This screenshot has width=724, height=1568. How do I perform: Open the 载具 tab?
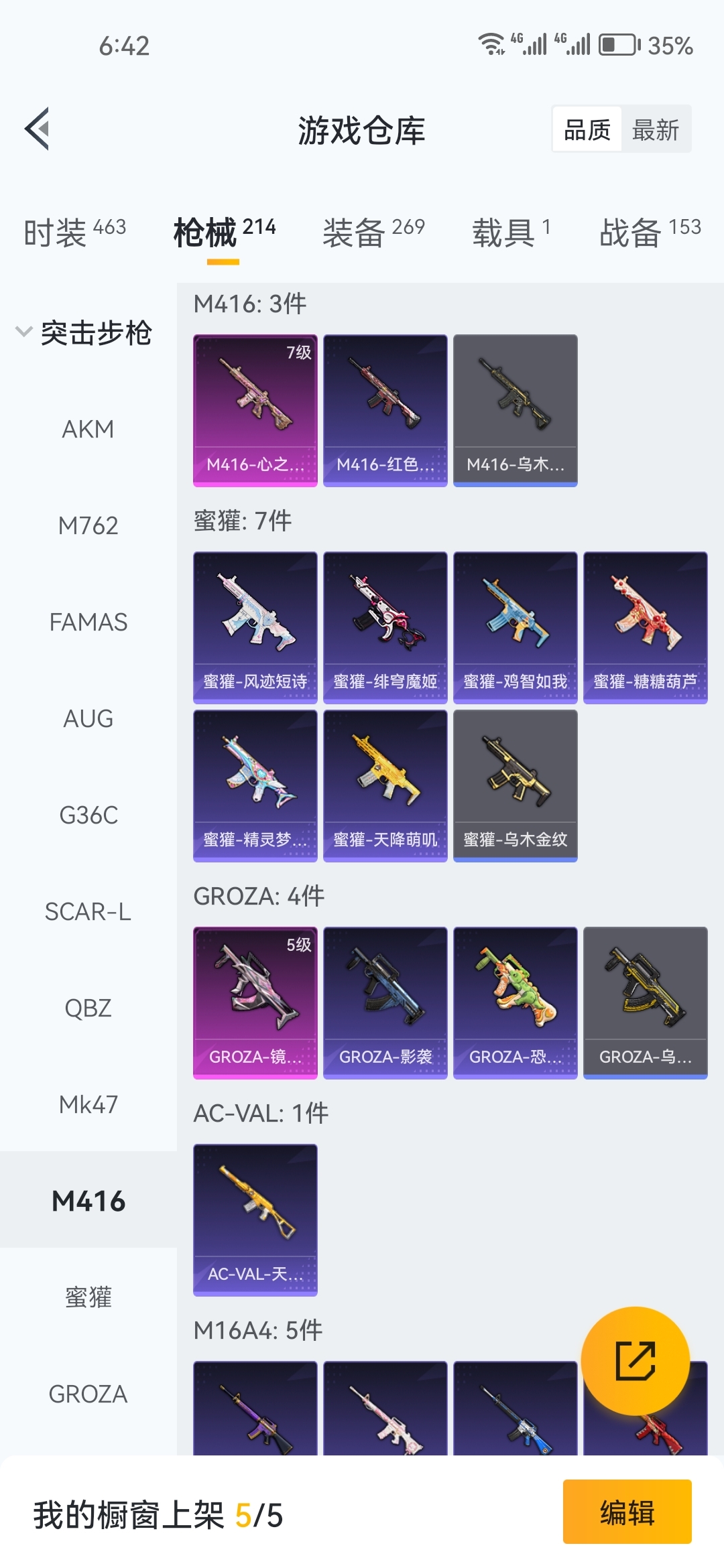pos(511,232)
